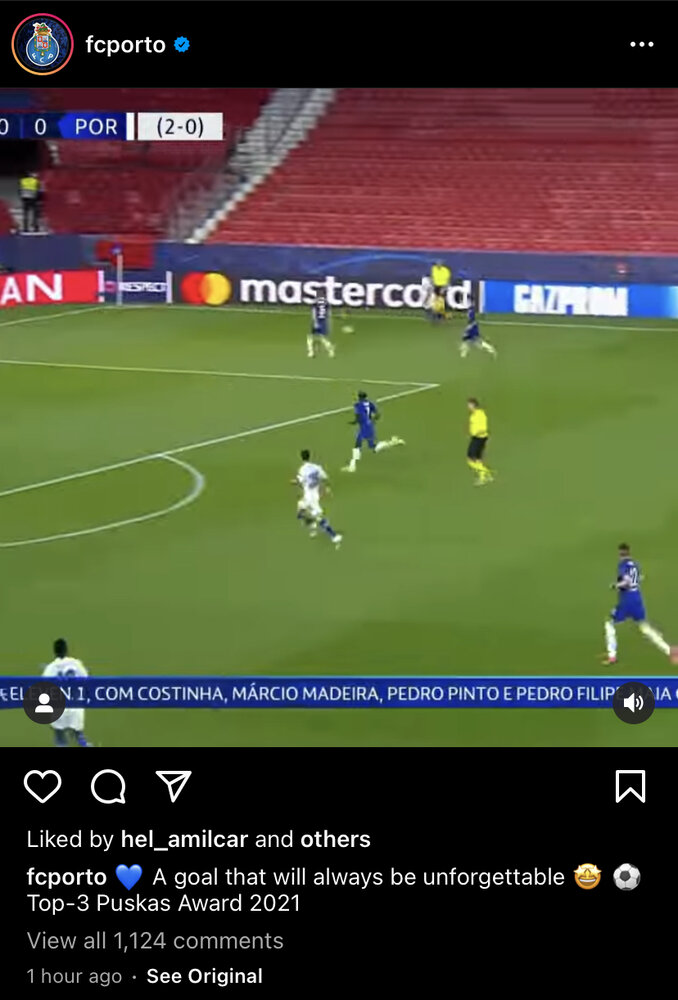
Task: Open the three-dot post options menu
Action: (641, 44)
